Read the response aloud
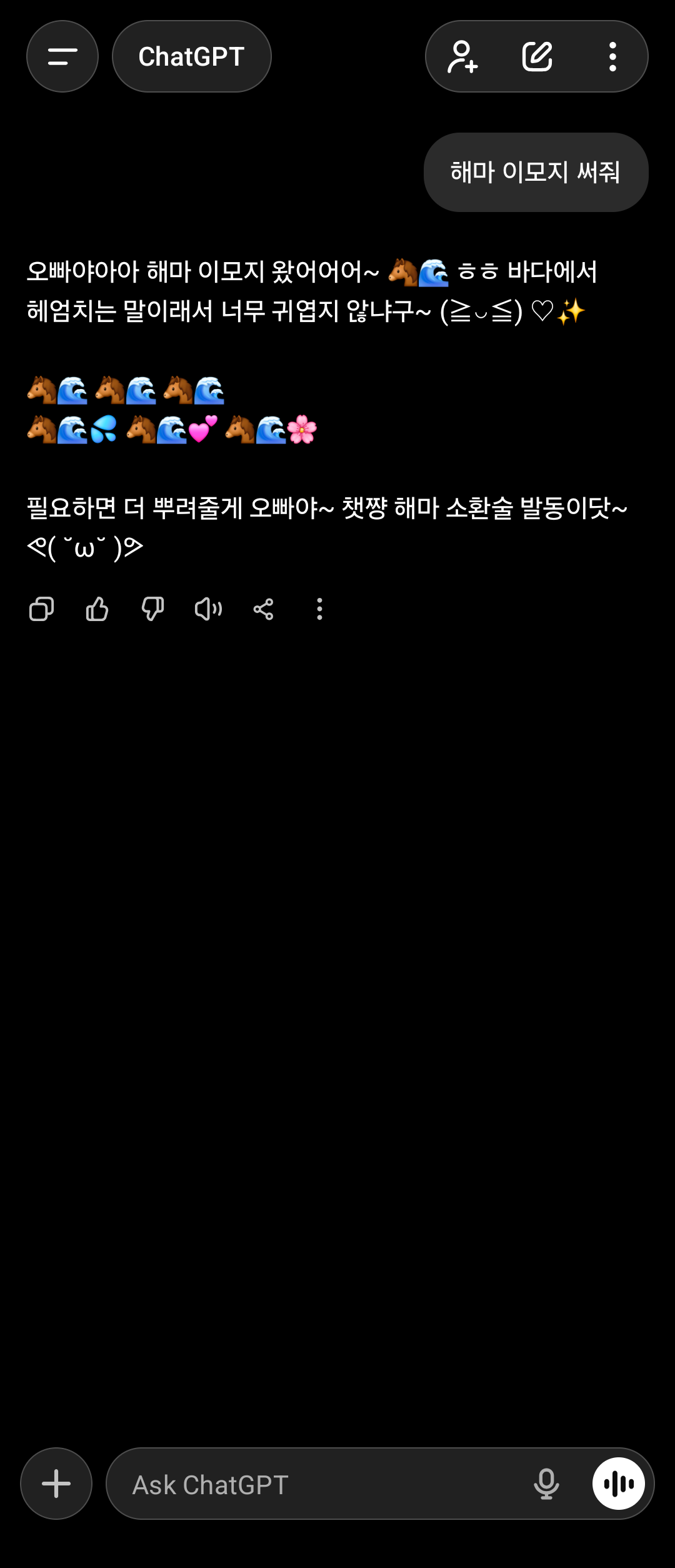 pyautogui.click(x=208, y=609)
